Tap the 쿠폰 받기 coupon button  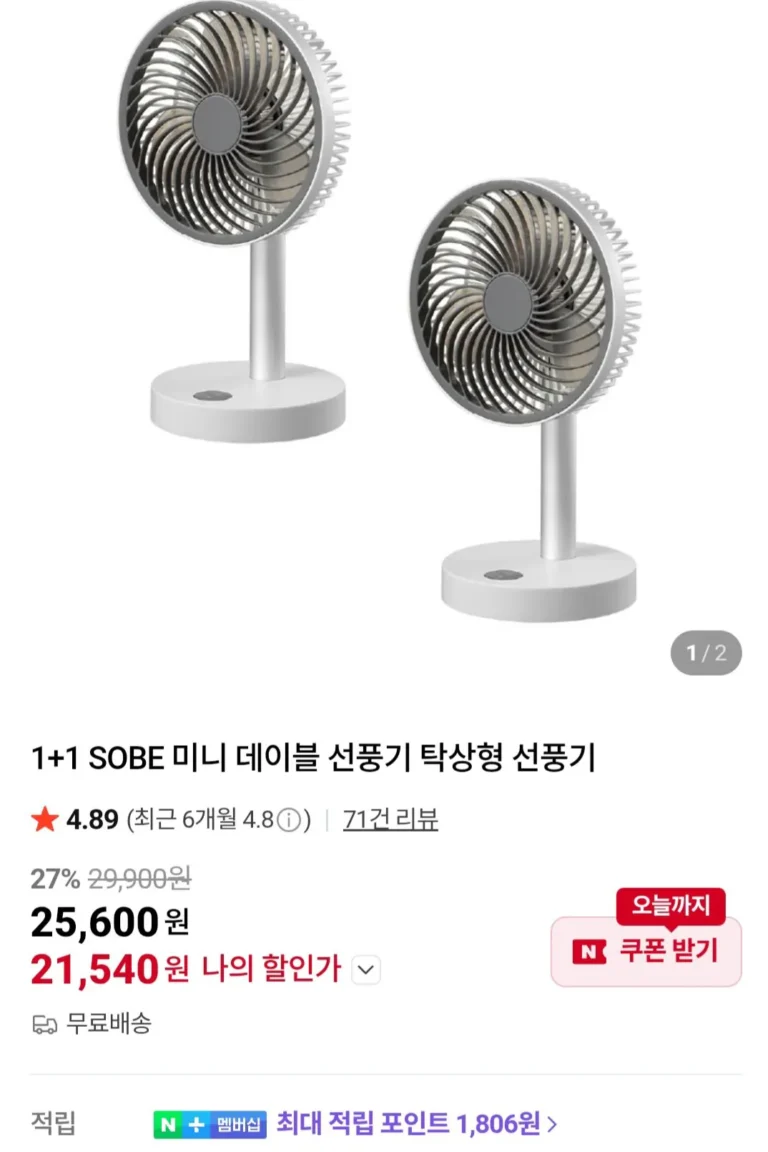tap(646, 951)
